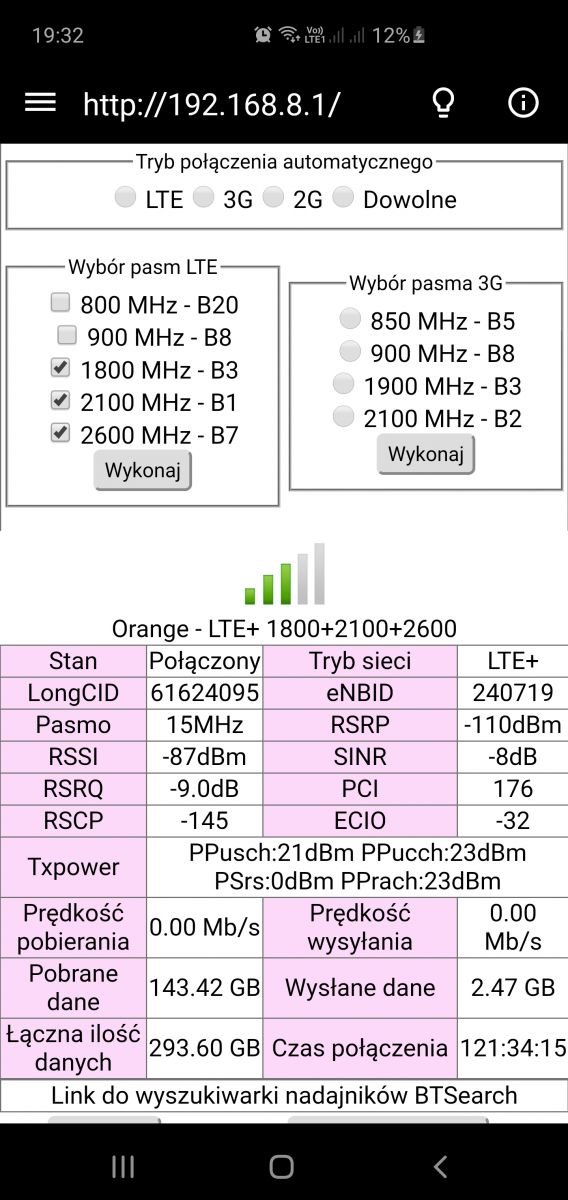Select the 900 MHz - B8 3G band
This screenshot has width=568, height=1200.
(x=350, y=351)
